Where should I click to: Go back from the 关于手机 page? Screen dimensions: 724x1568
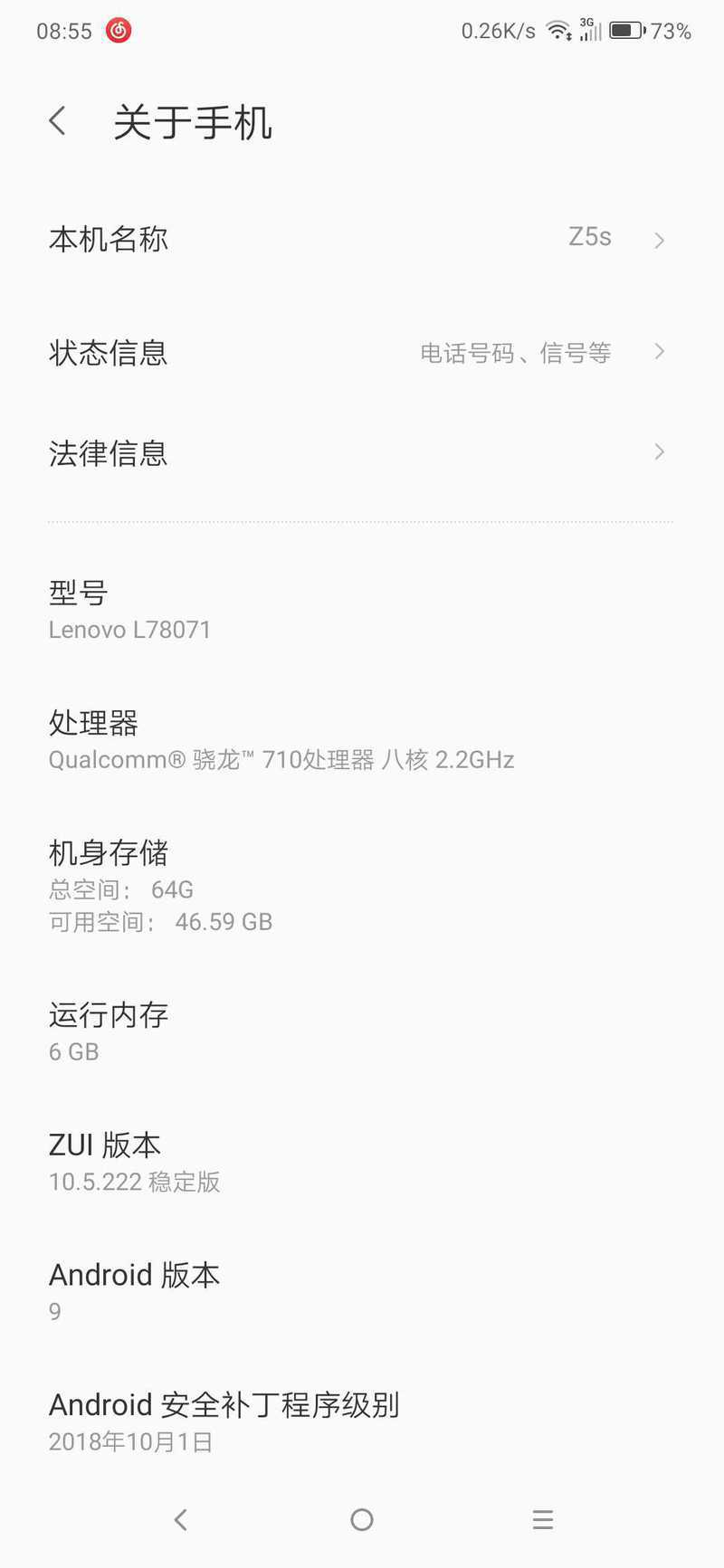click(x=58, y=121)
